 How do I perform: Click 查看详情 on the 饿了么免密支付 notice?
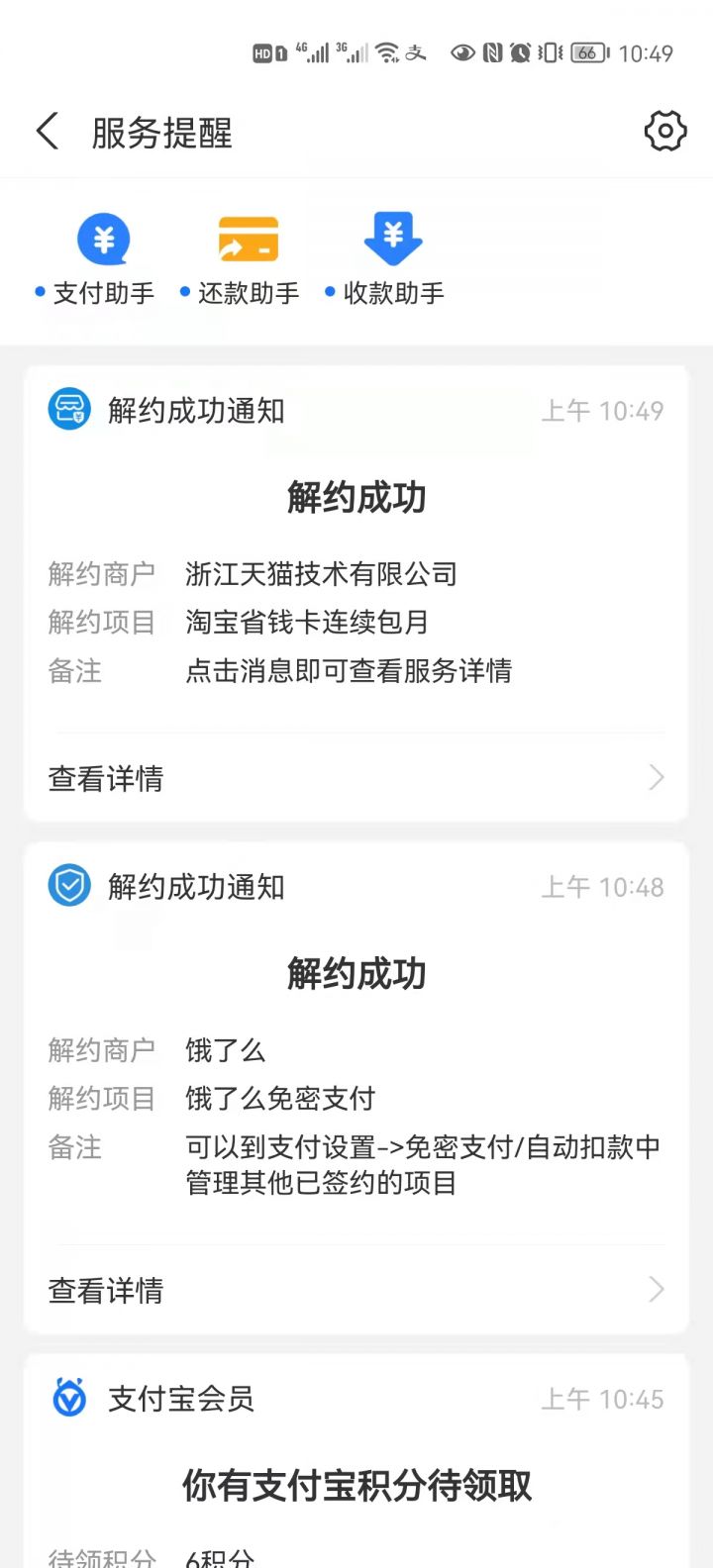click(x=105, y=1290)
